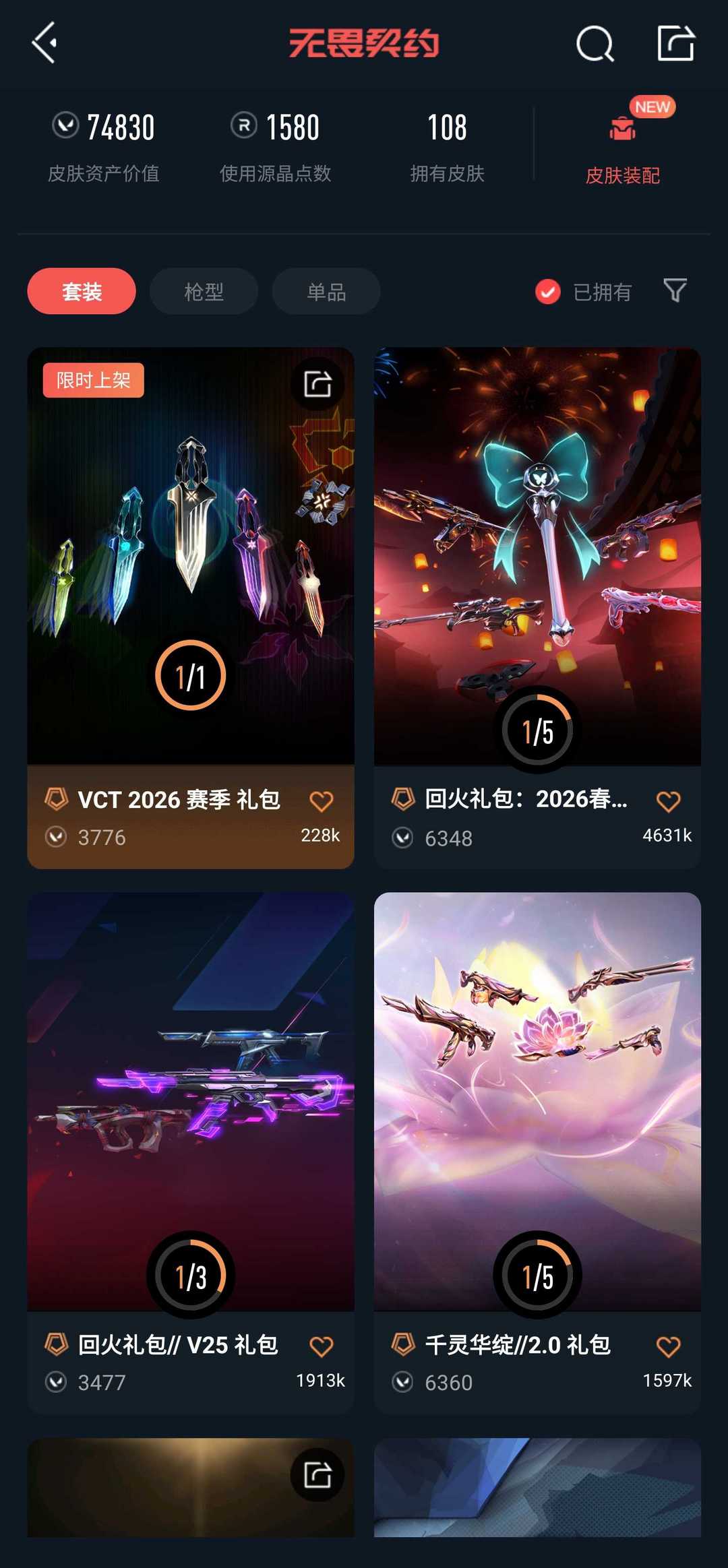
Task: Favorite the 千灵华绽//2.0 礼包 heart
Action: 668,1344
